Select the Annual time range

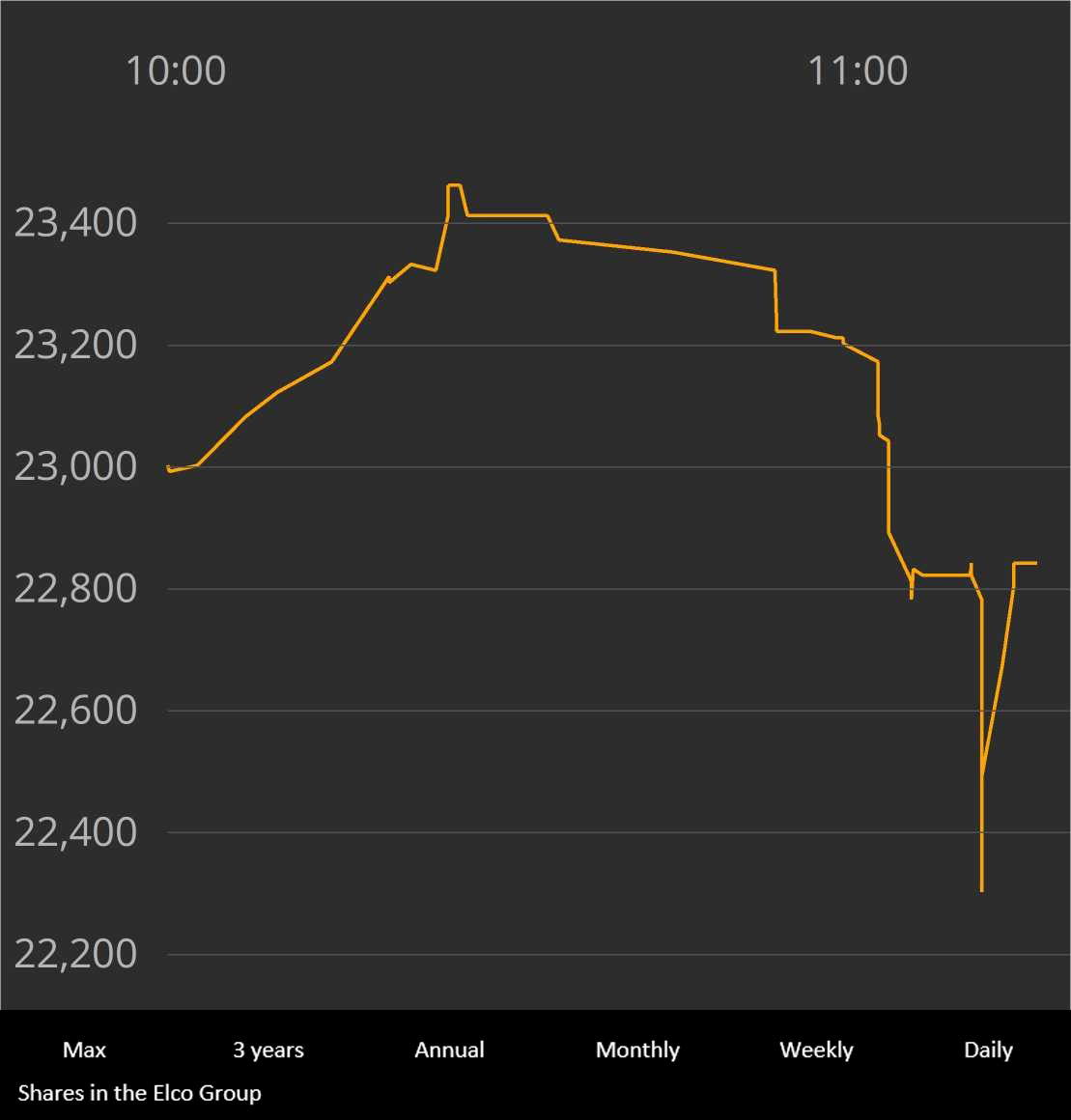[x=449, y=1050]
